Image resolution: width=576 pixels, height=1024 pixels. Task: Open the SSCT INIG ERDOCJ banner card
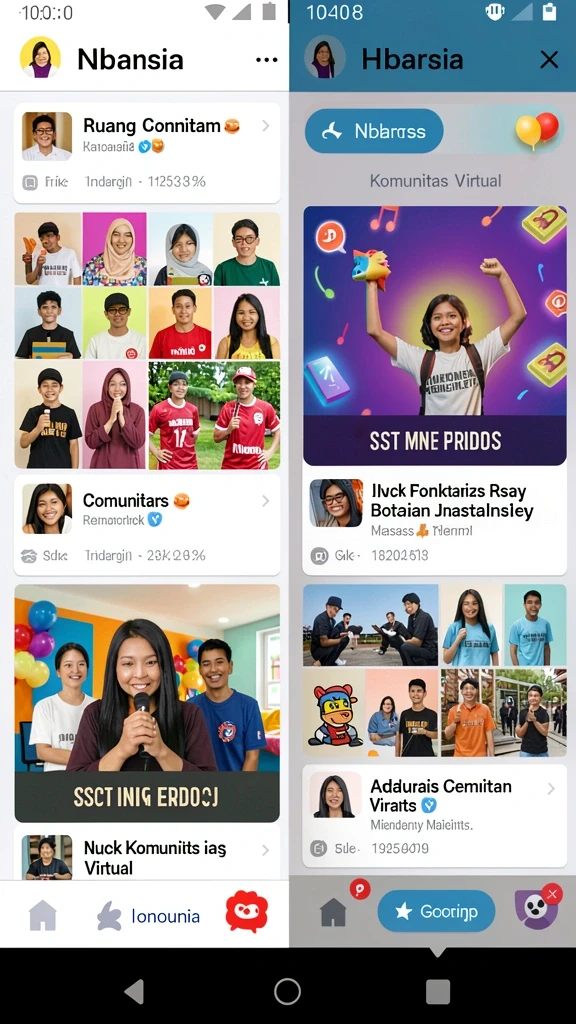pos(147,703)
